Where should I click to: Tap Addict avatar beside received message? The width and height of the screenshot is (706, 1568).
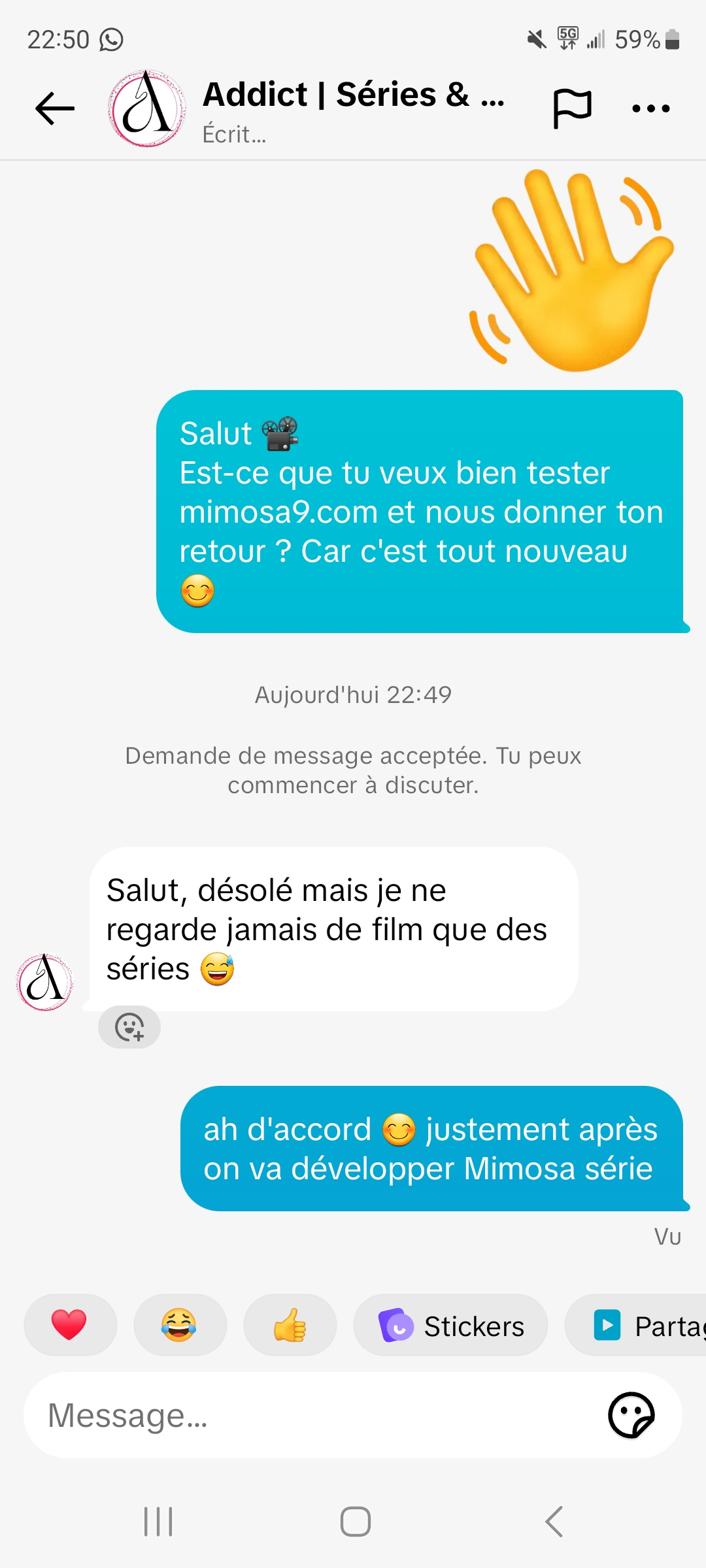(44, 982)
